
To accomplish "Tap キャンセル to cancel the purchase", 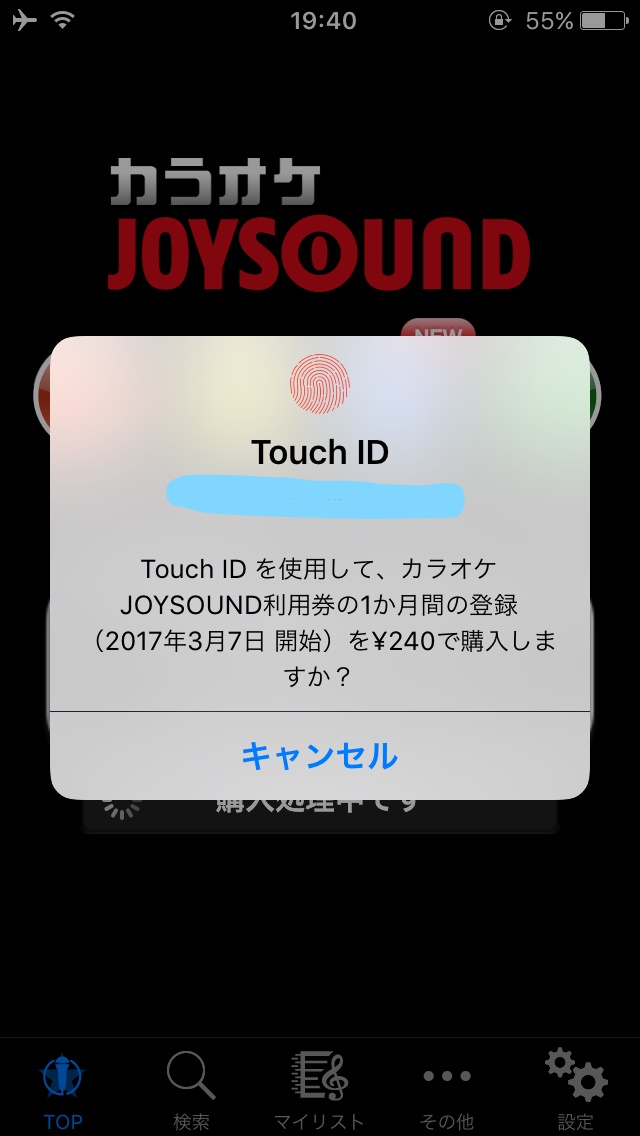I will point(319,755).
